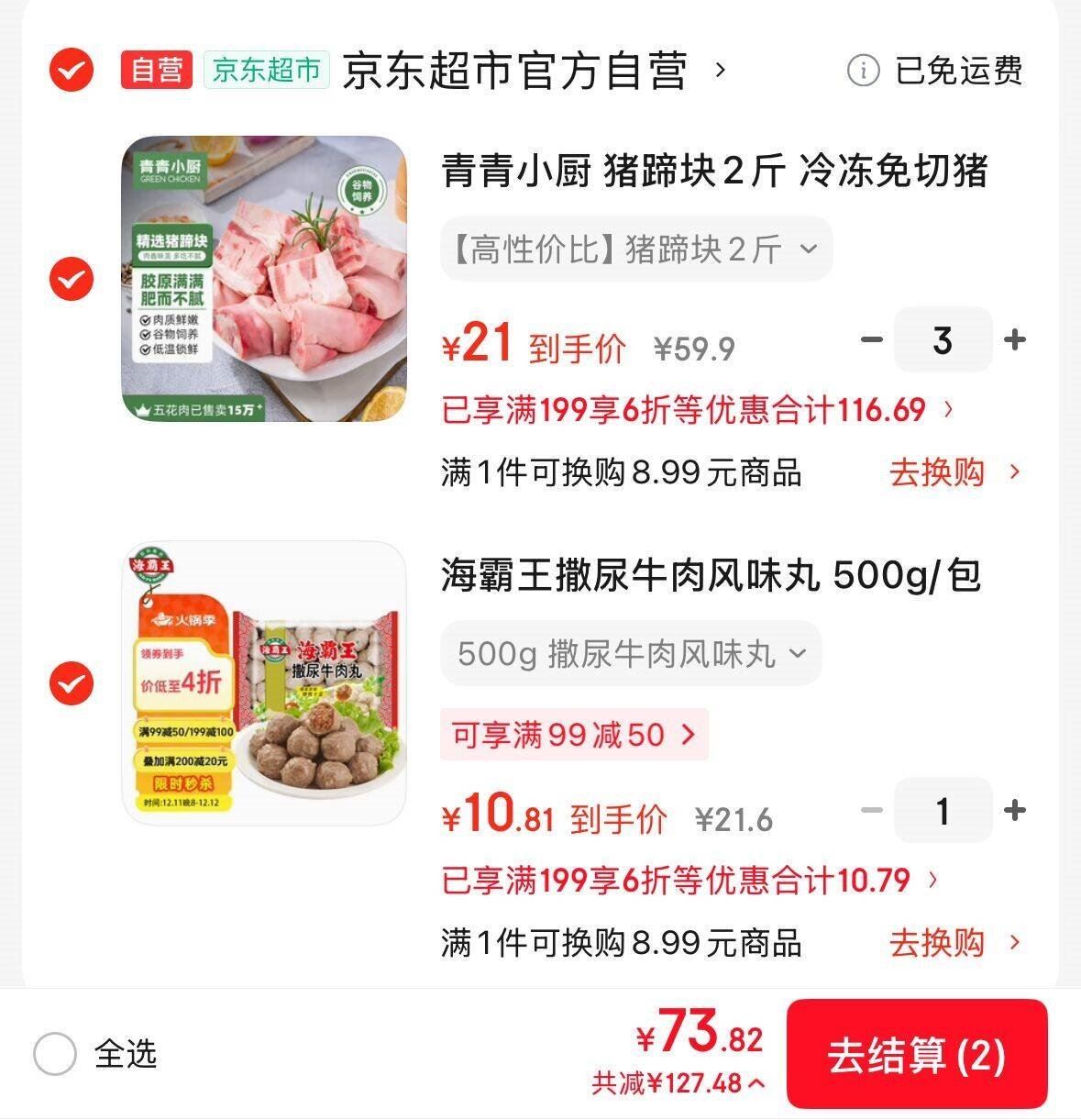Expand the 共减¥127.48 savings breakdown

[x=677, y=1083]
